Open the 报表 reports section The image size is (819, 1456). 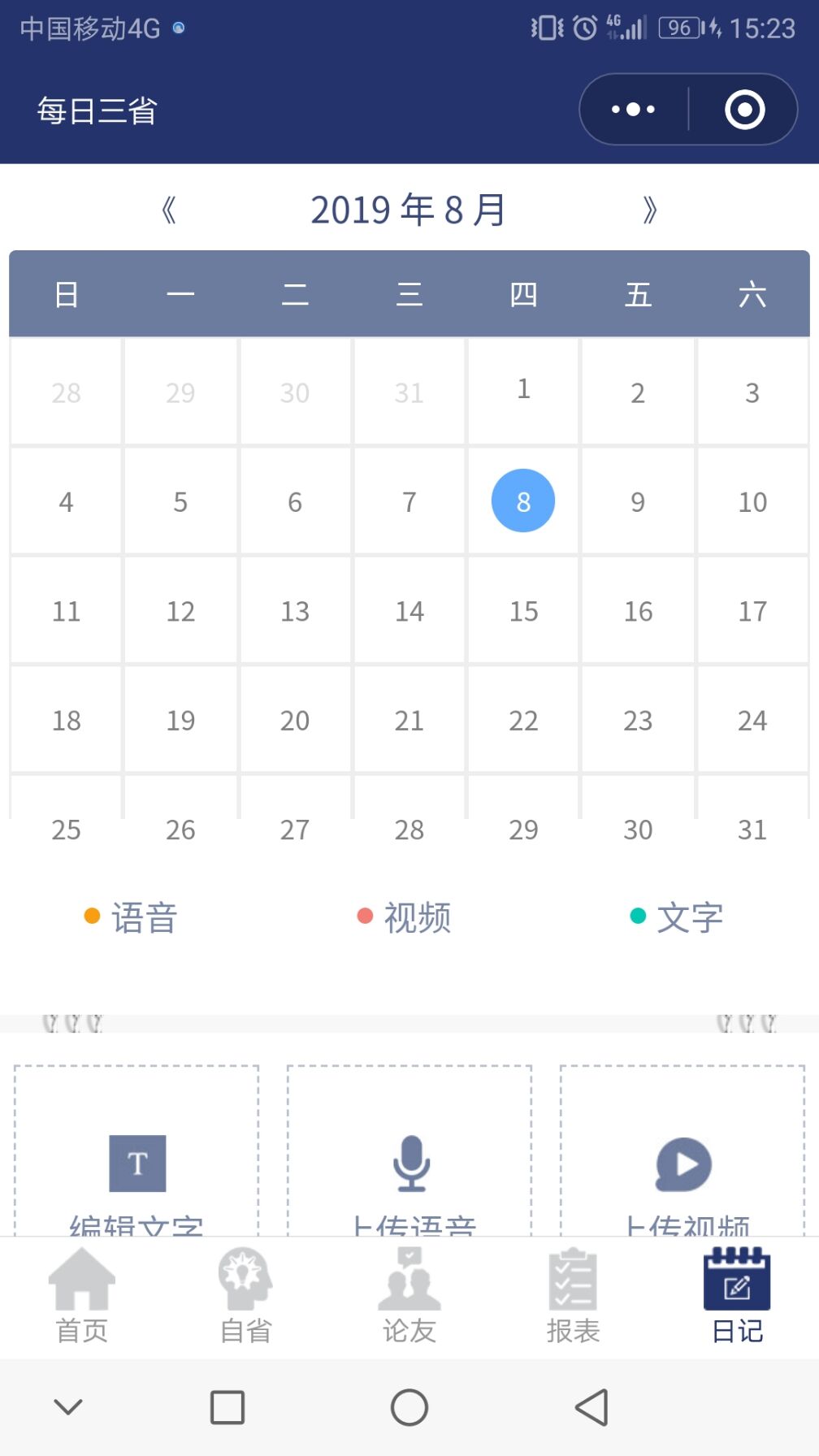click(574, 1285)
